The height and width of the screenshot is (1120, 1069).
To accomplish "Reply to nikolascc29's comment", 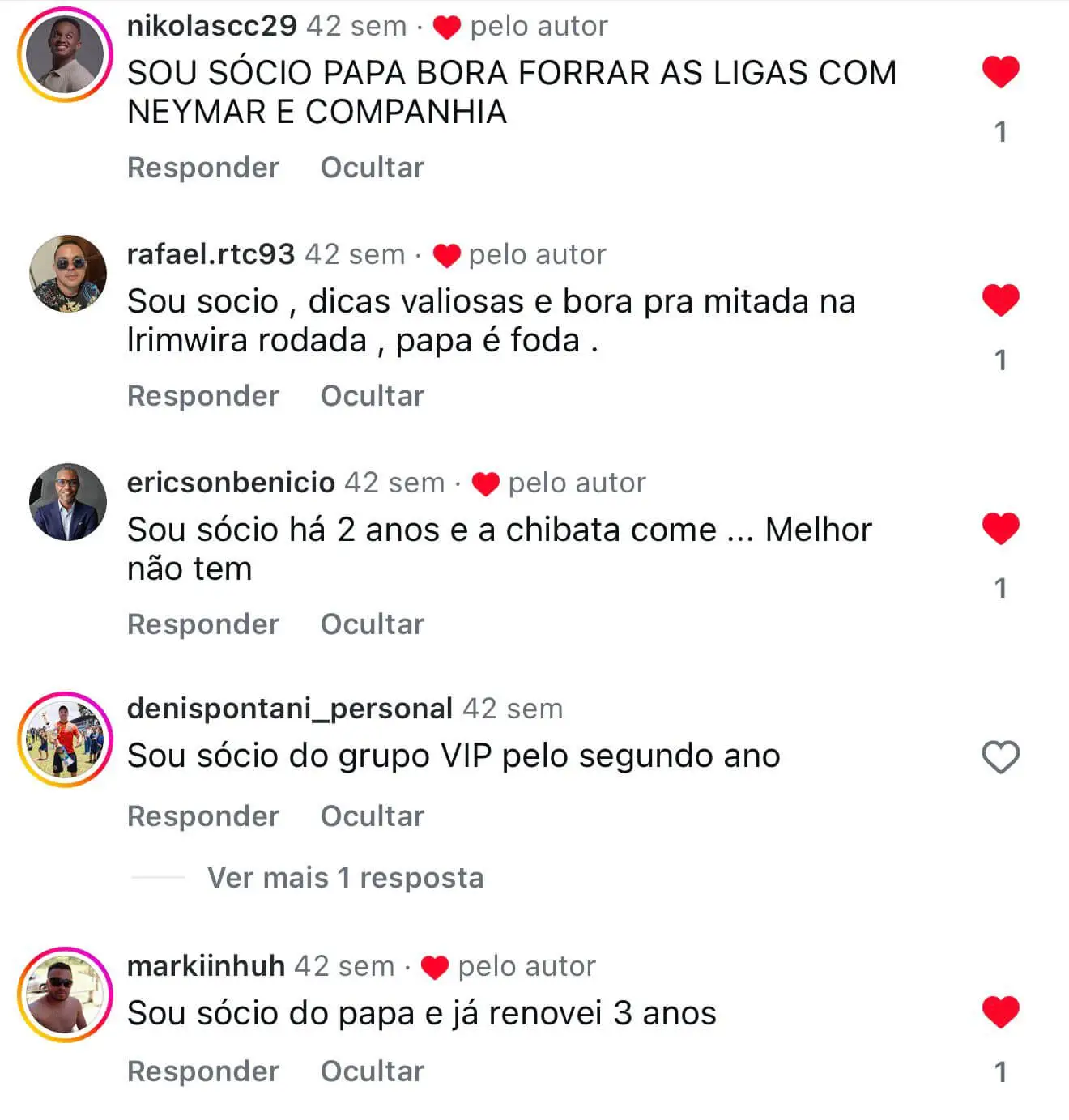I will coord(203,168).
